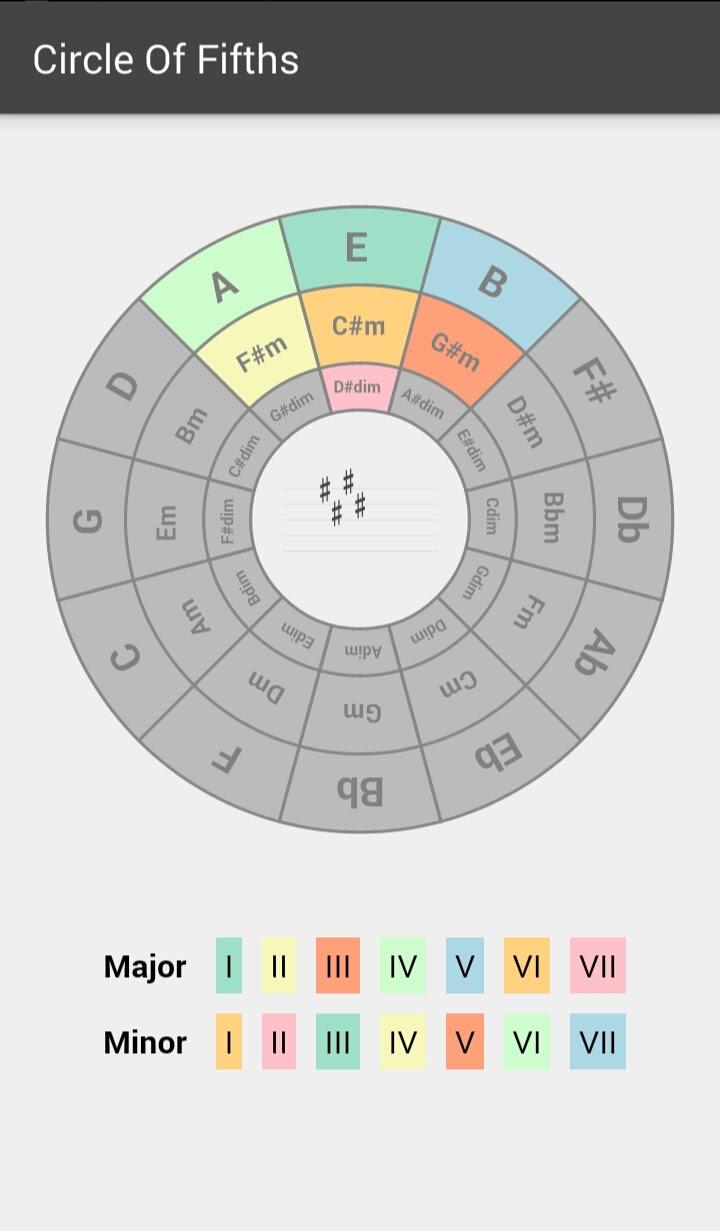Tap the F# major segment

click(x=592, y=385)
